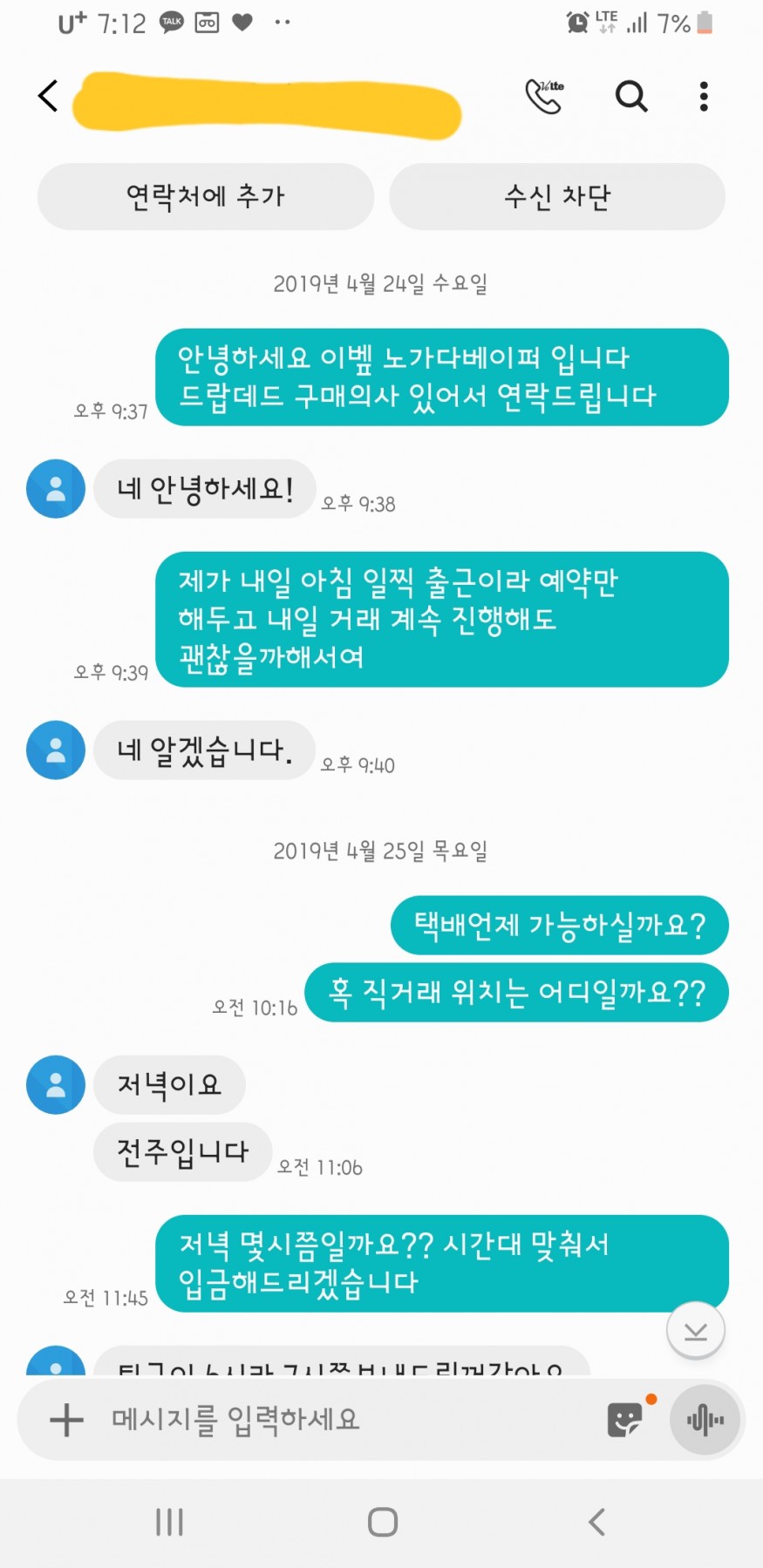Jump to the latest message with the down arrow
The width and height of the screenshot is (763, 1568).
point(695,1330)
